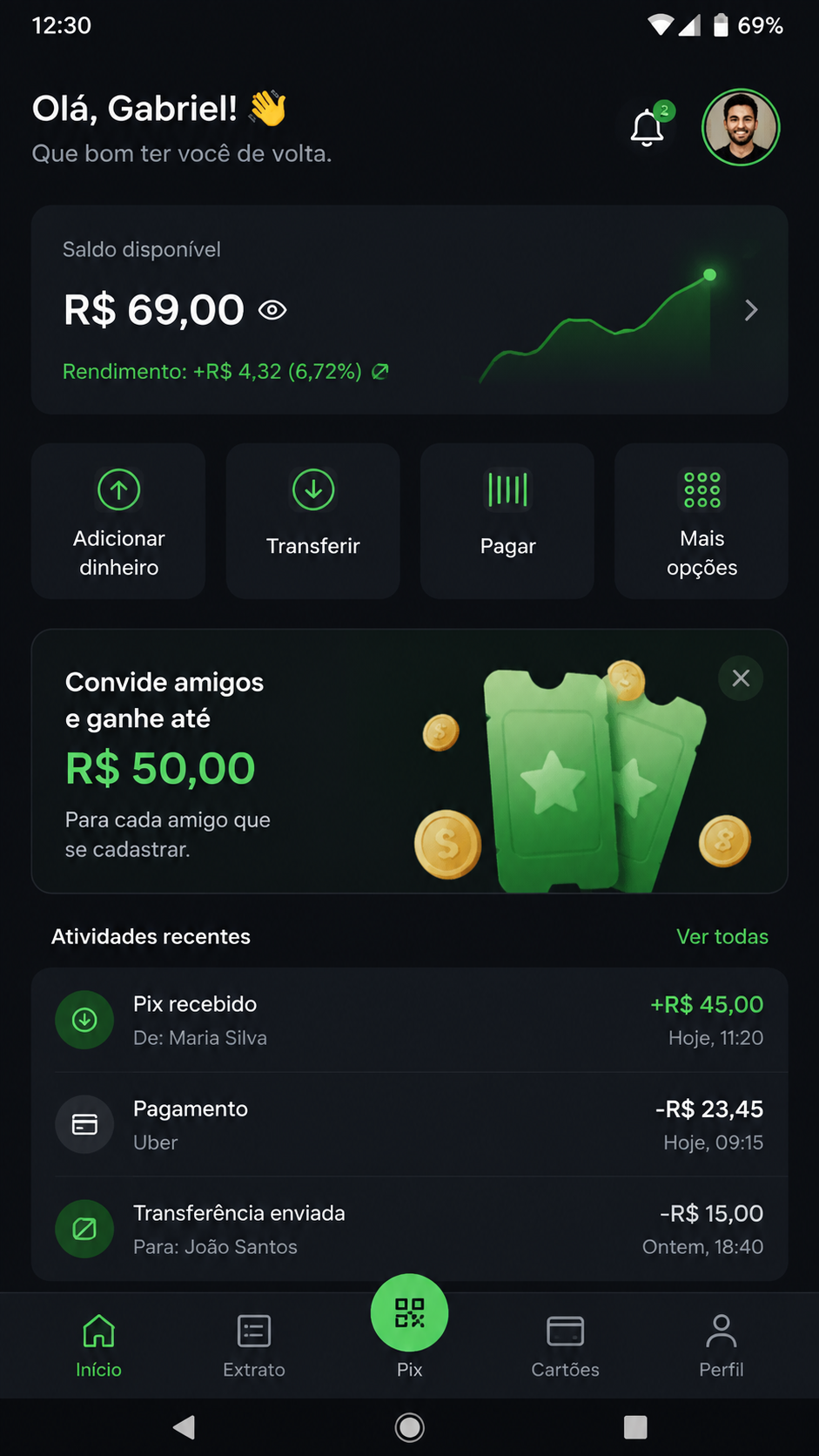Hide the balance with the eye icon
The image size is (819, 1456).
click(272, 310)
